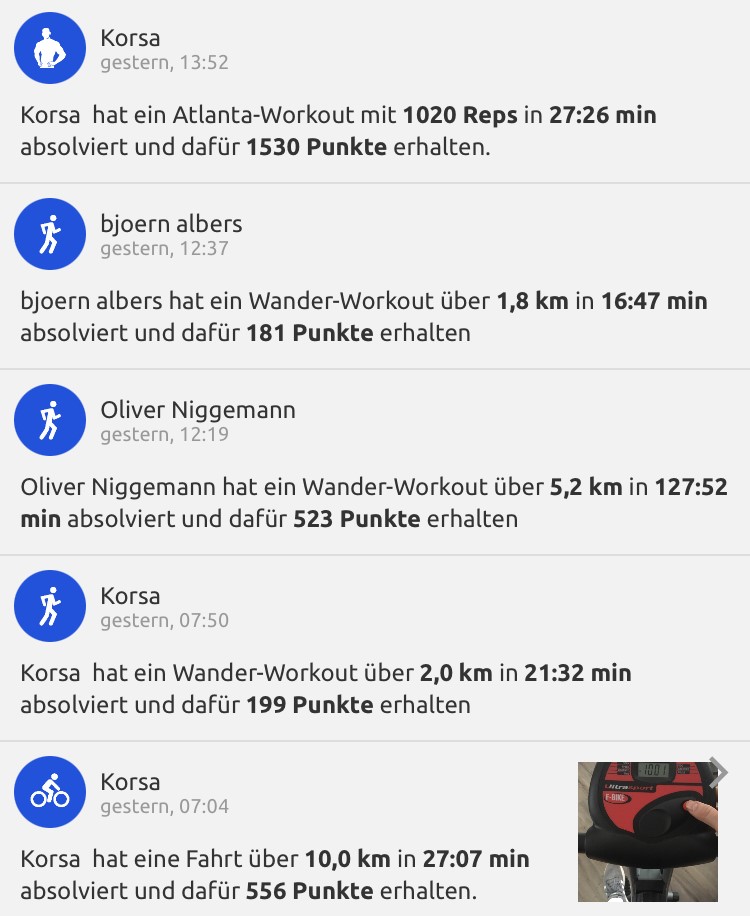
Task: Tap the walking icon in the second feed entry
Action: pyautogui.click(x=50, y=234)
